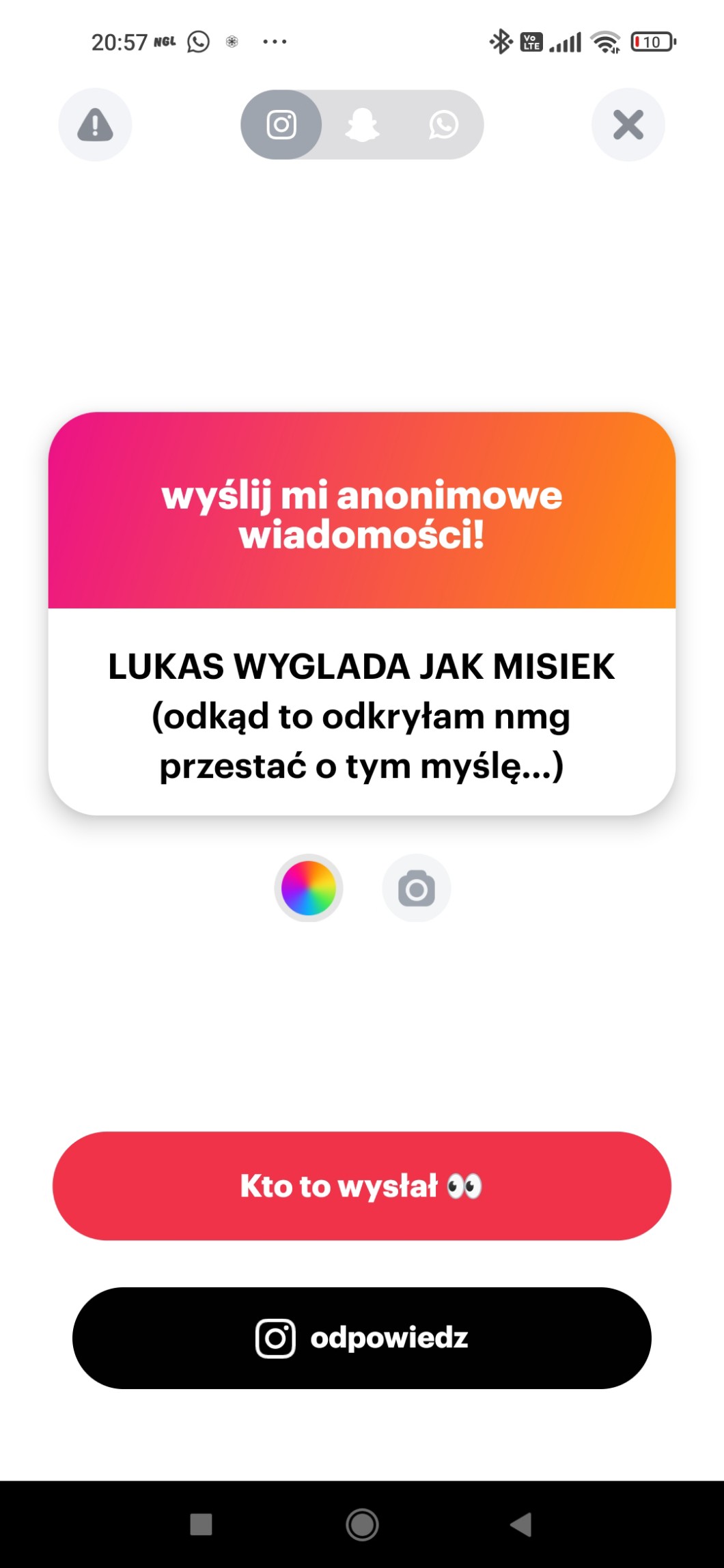Open recent apps from the navigation bar
Screen dimensions: 724x1568
tap(201, 1524)
